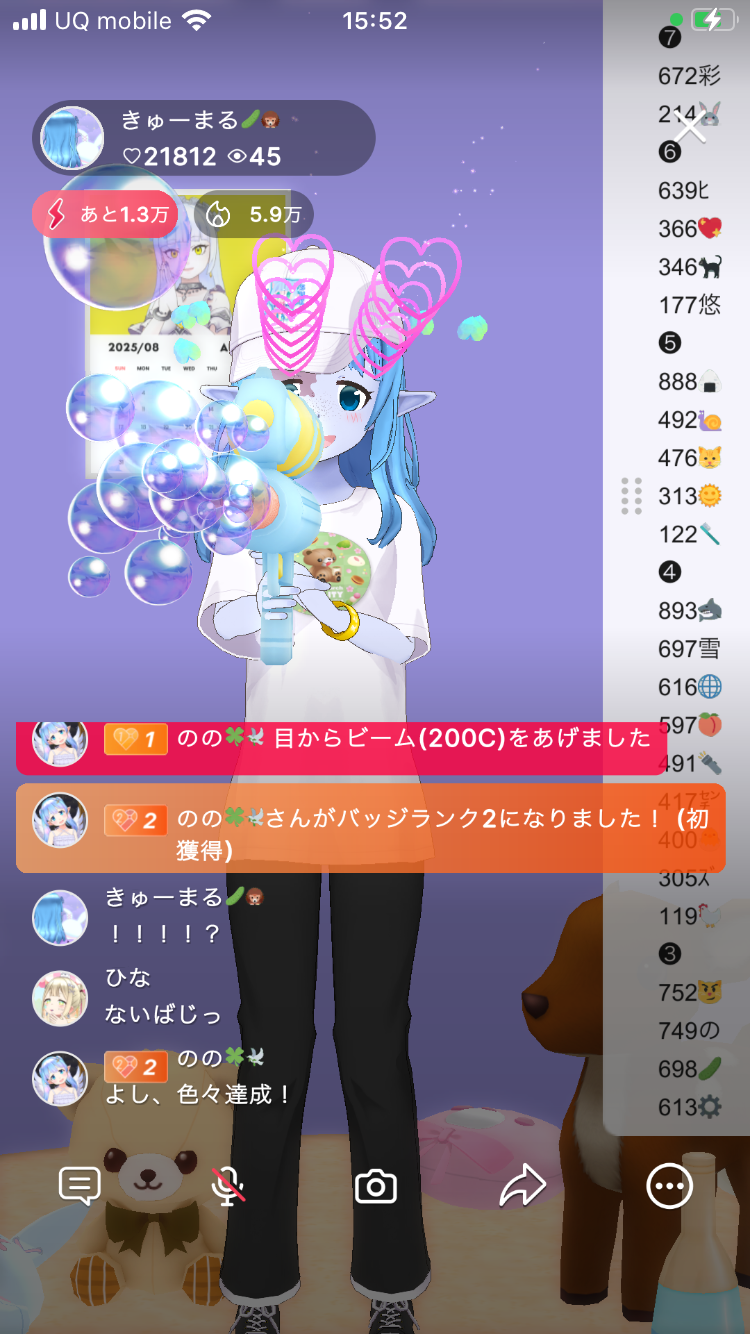Open the badge rank 2 notification banner
This screenshot has height=1334, width=750.
(x=370, y=829)
